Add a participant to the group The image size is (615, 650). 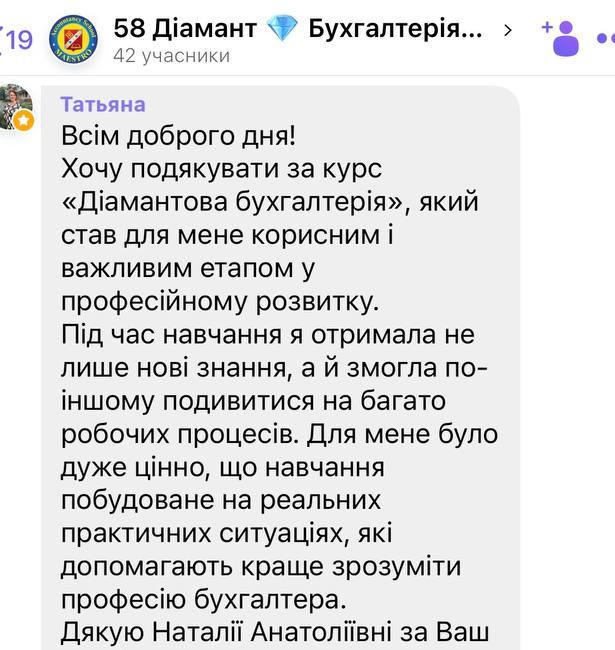click(562, 37)
